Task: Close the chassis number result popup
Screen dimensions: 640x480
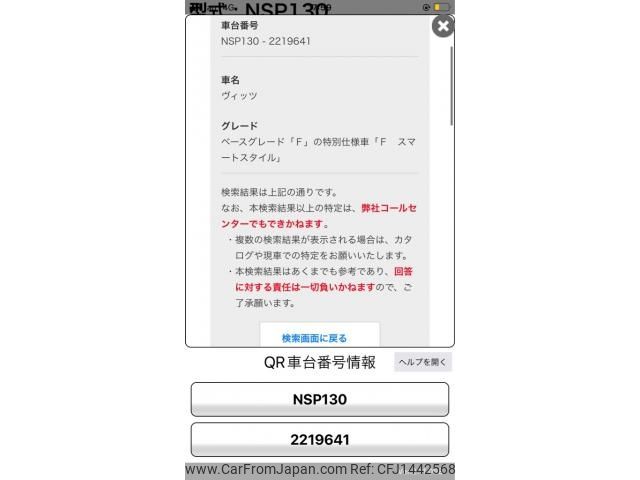Action: pyautogui.click(x=442, y=27)
